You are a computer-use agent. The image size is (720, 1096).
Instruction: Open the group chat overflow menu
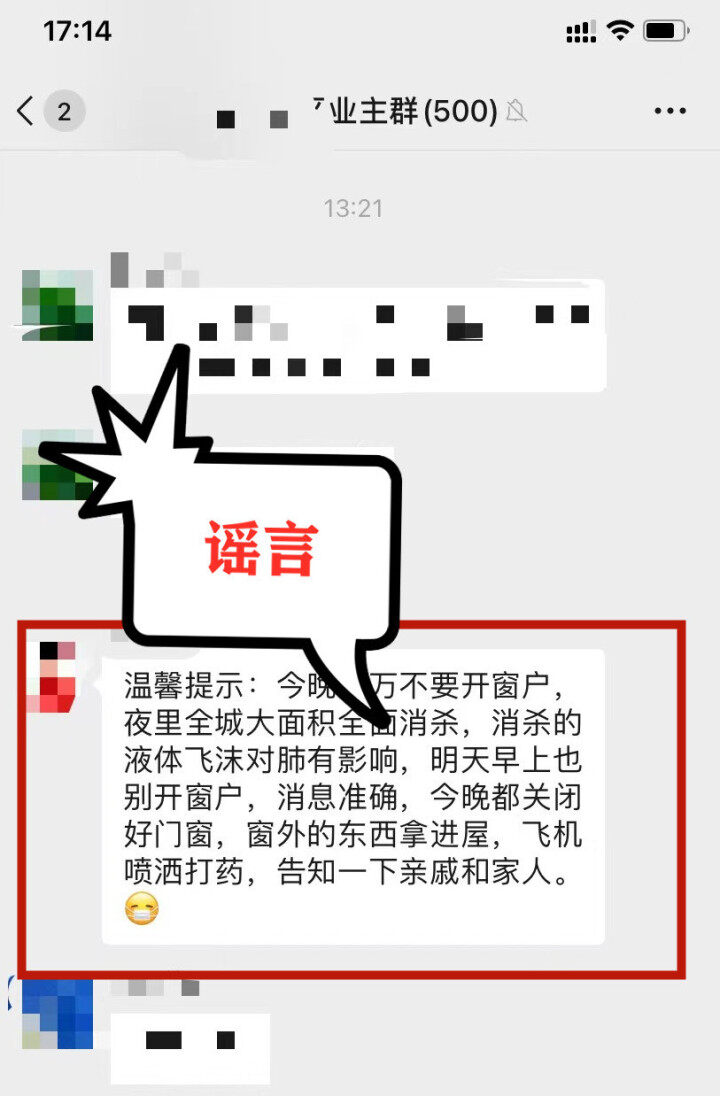click(669, 111)
